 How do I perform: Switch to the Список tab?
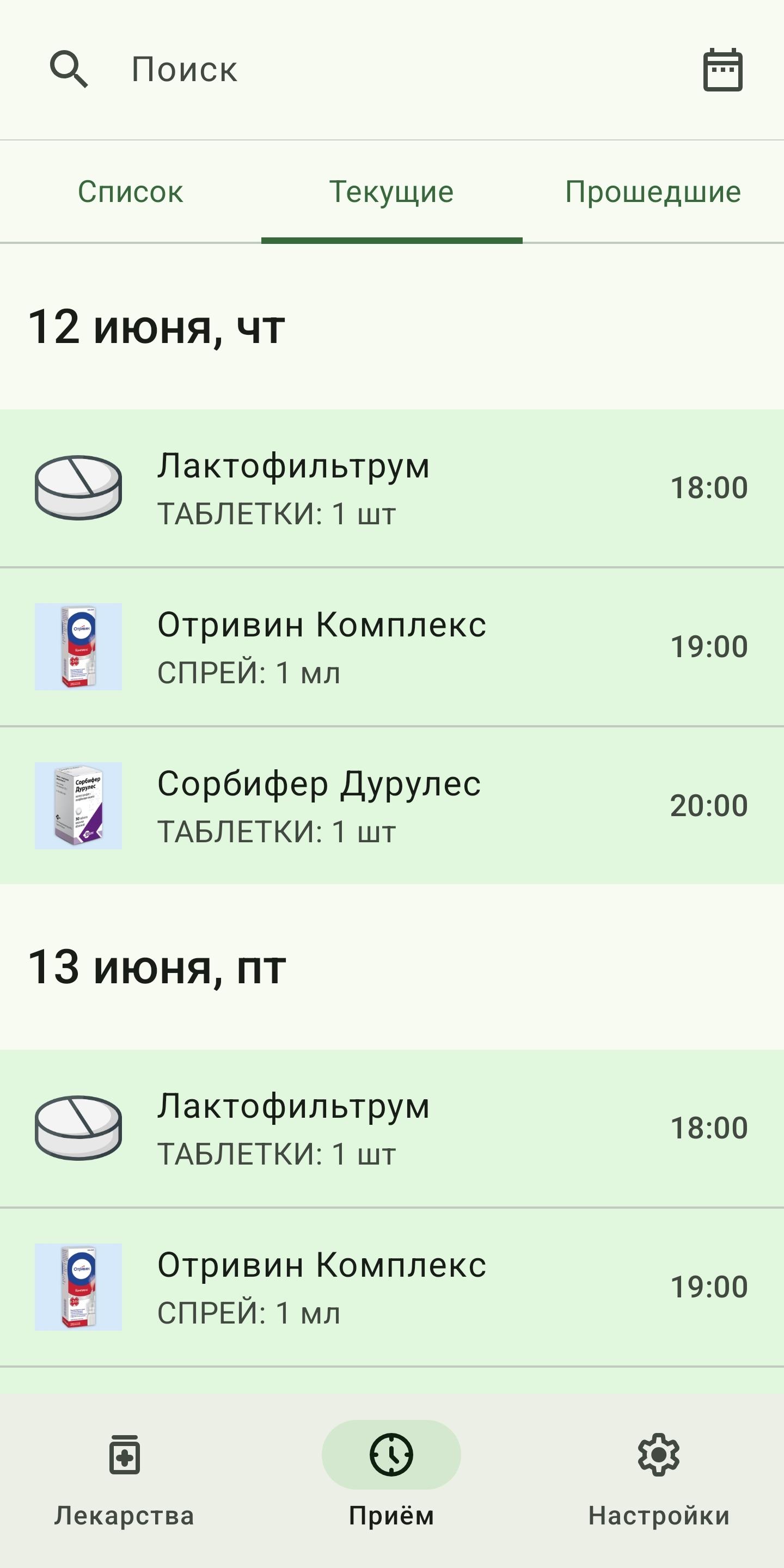point(130,192)
